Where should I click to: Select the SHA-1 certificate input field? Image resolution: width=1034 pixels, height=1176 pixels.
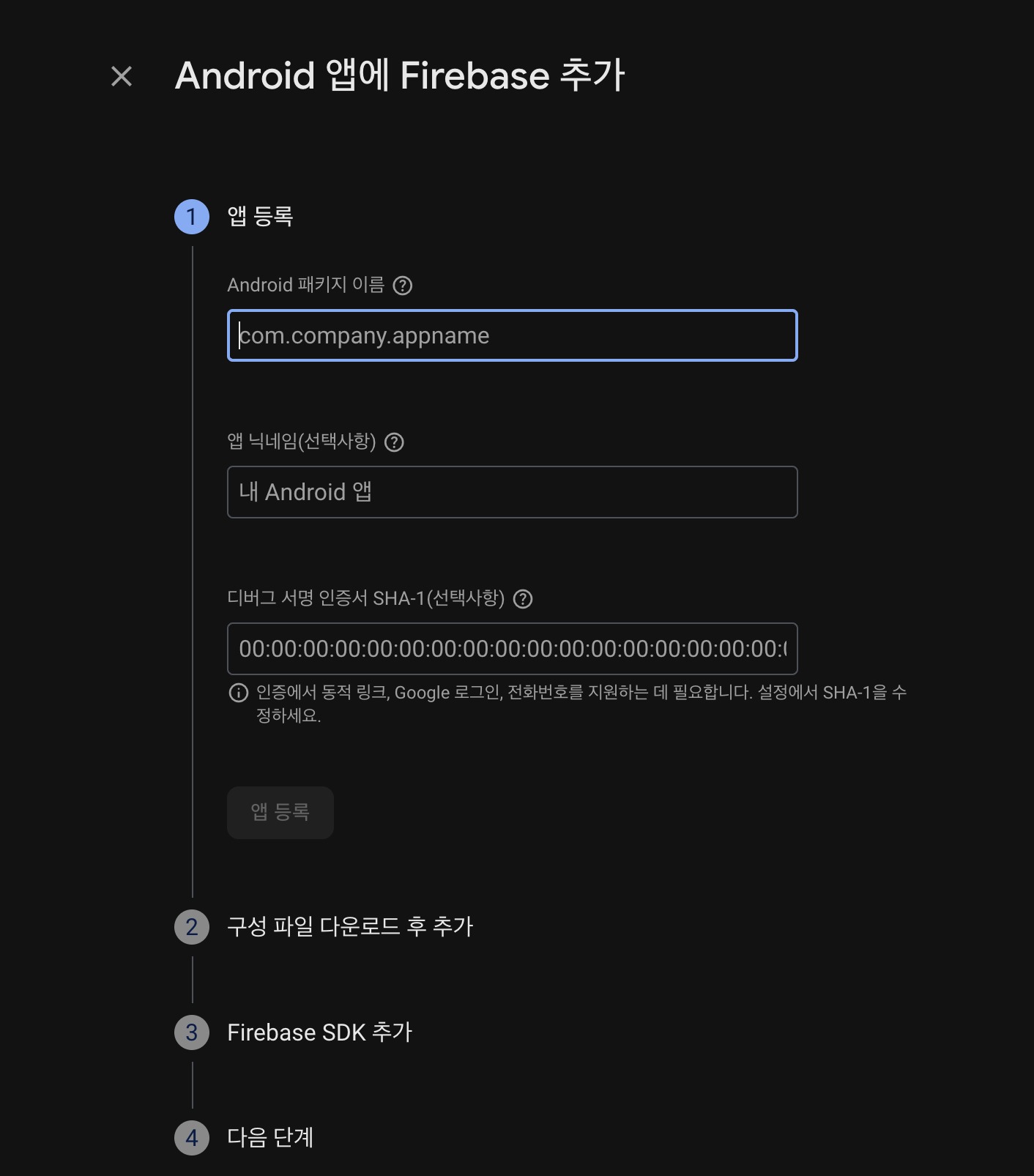pos(511,649)
